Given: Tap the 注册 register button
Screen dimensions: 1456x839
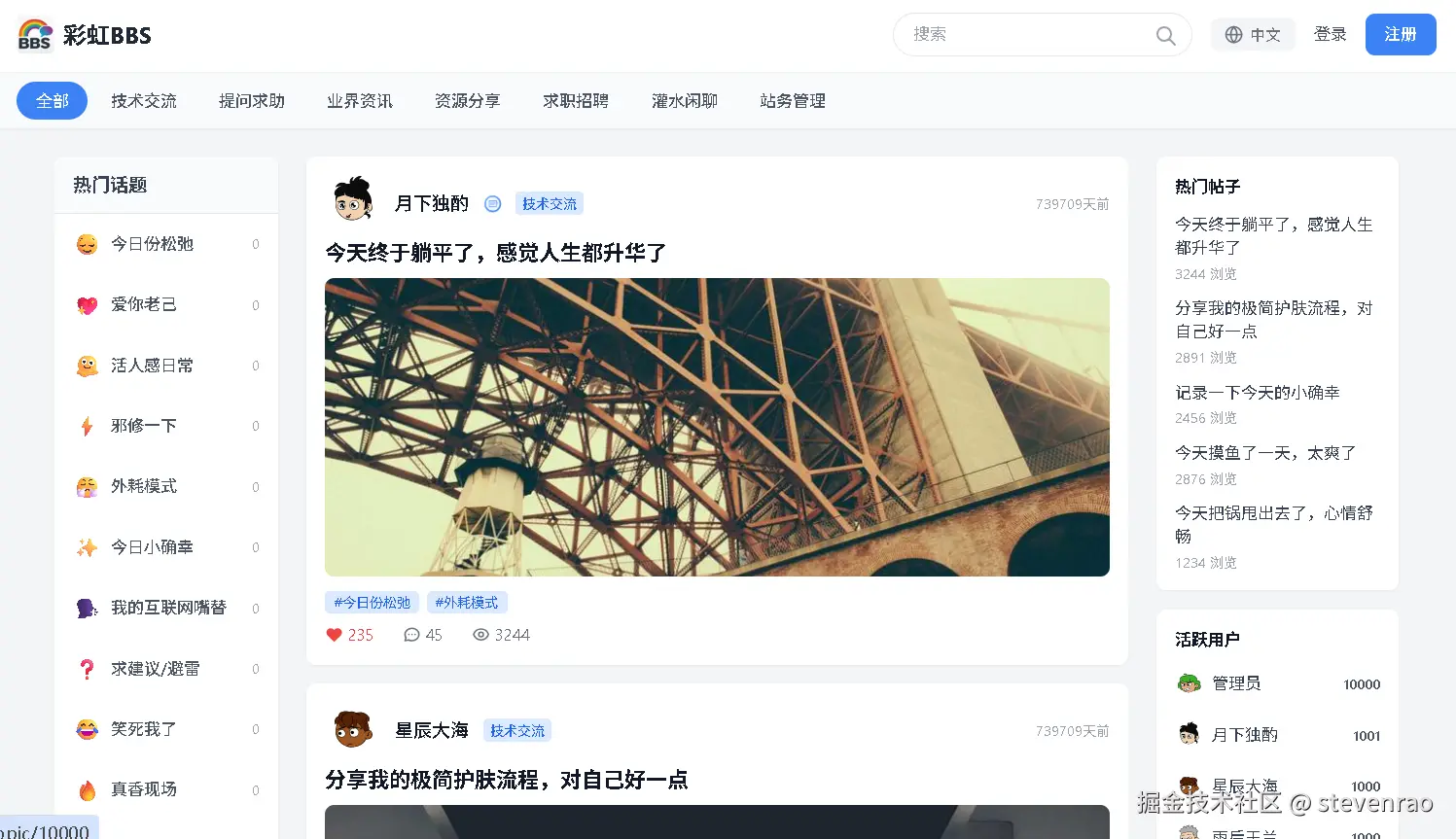Looking at the screenshot, I should pyautogui.click(x=1400, y=35).
